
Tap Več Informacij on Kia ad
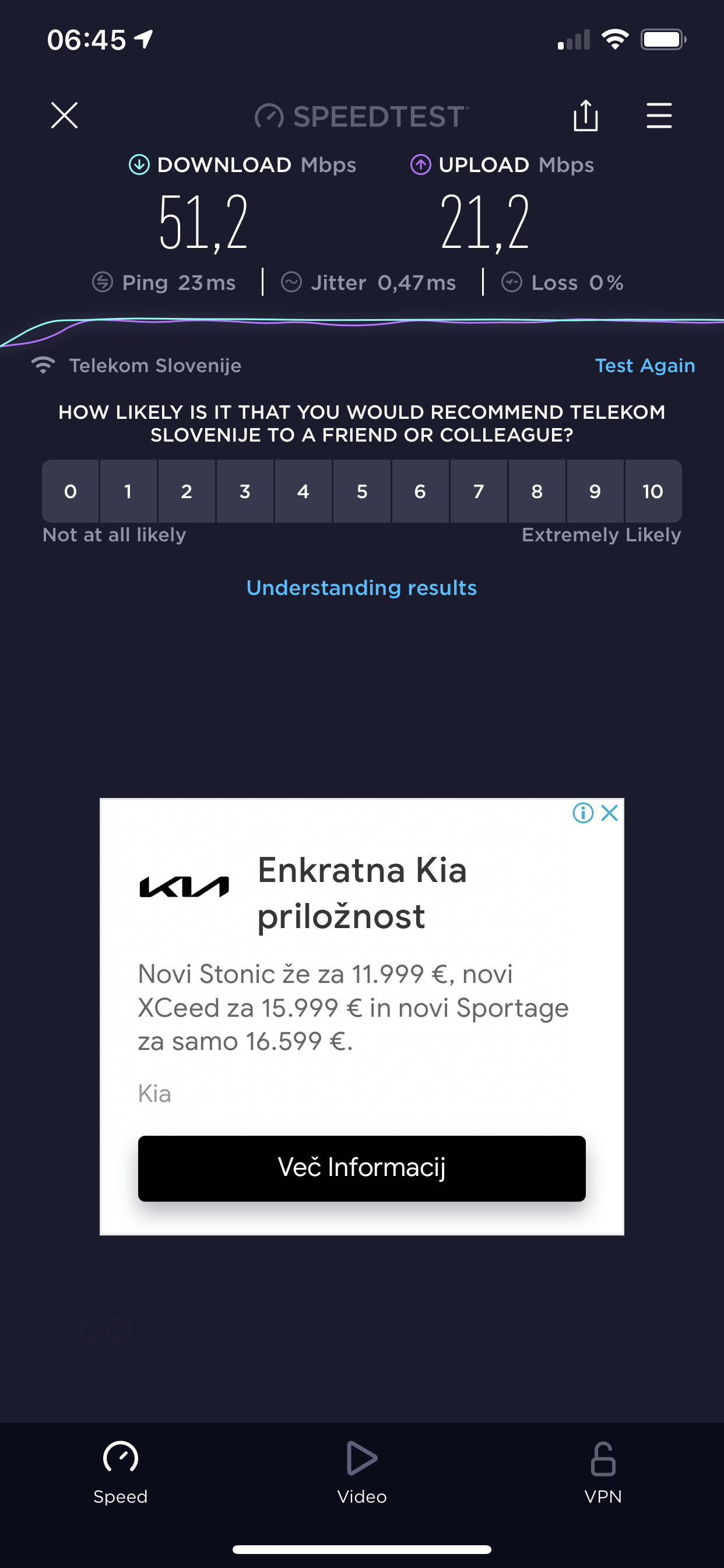[362, 1168]
